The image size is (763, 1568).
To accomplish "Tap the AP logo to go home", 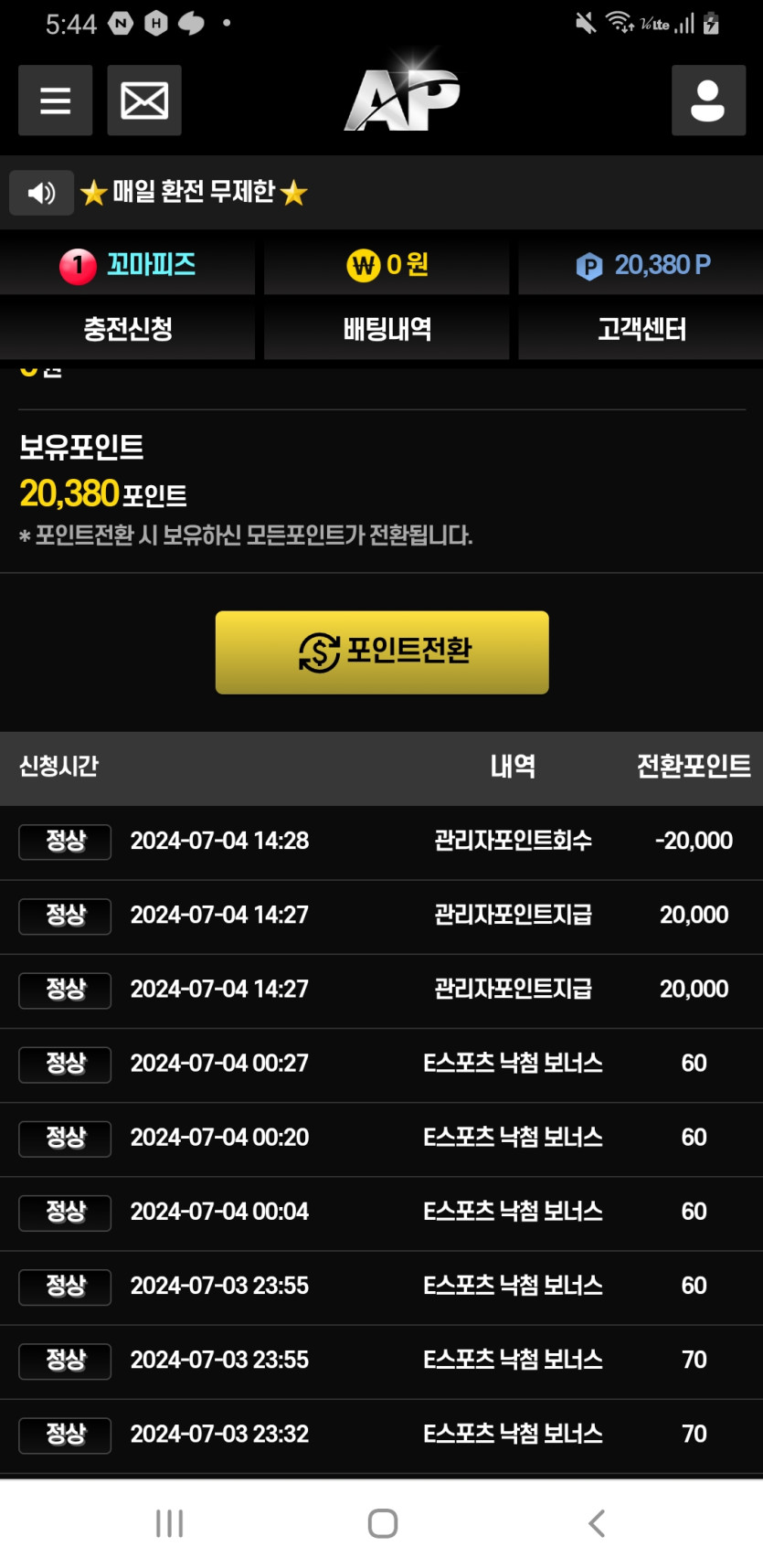I will 402,101.
